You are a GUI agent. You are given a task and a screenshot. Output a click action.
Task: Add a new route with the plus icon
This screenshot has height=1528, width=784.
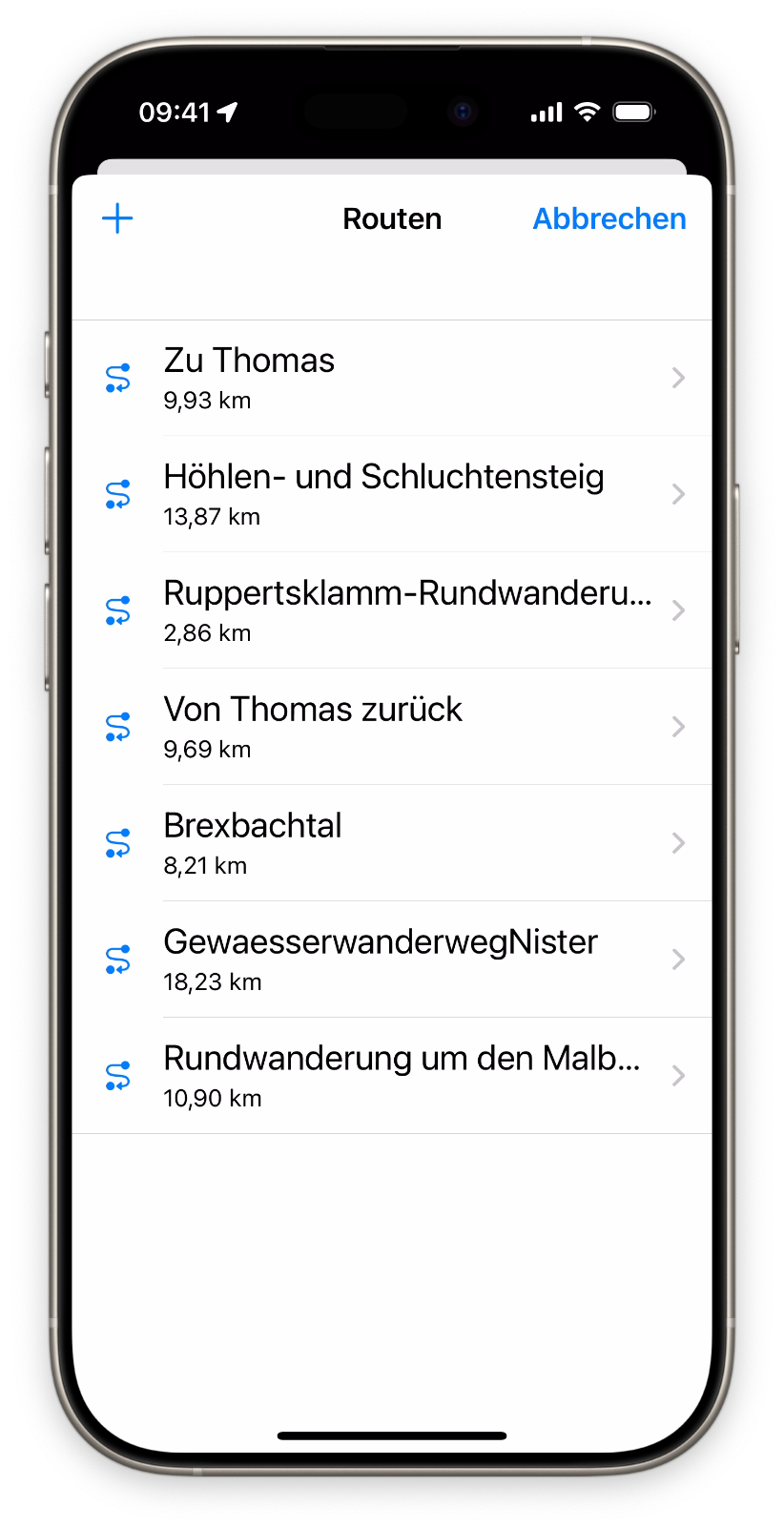tap(117, 218)
